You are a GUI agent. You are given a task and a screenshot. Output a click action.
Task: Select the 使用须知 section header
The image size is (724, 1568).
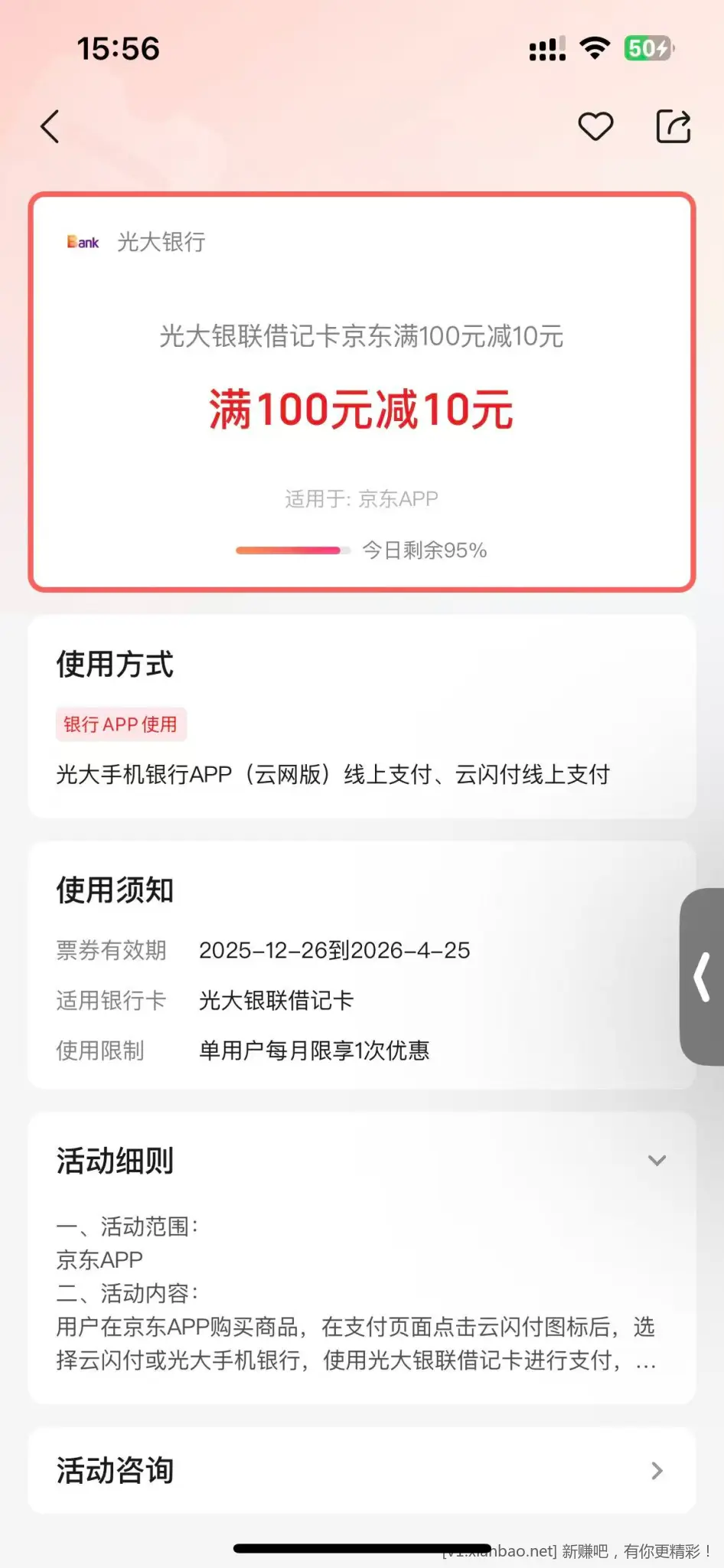tap(113, 889)
